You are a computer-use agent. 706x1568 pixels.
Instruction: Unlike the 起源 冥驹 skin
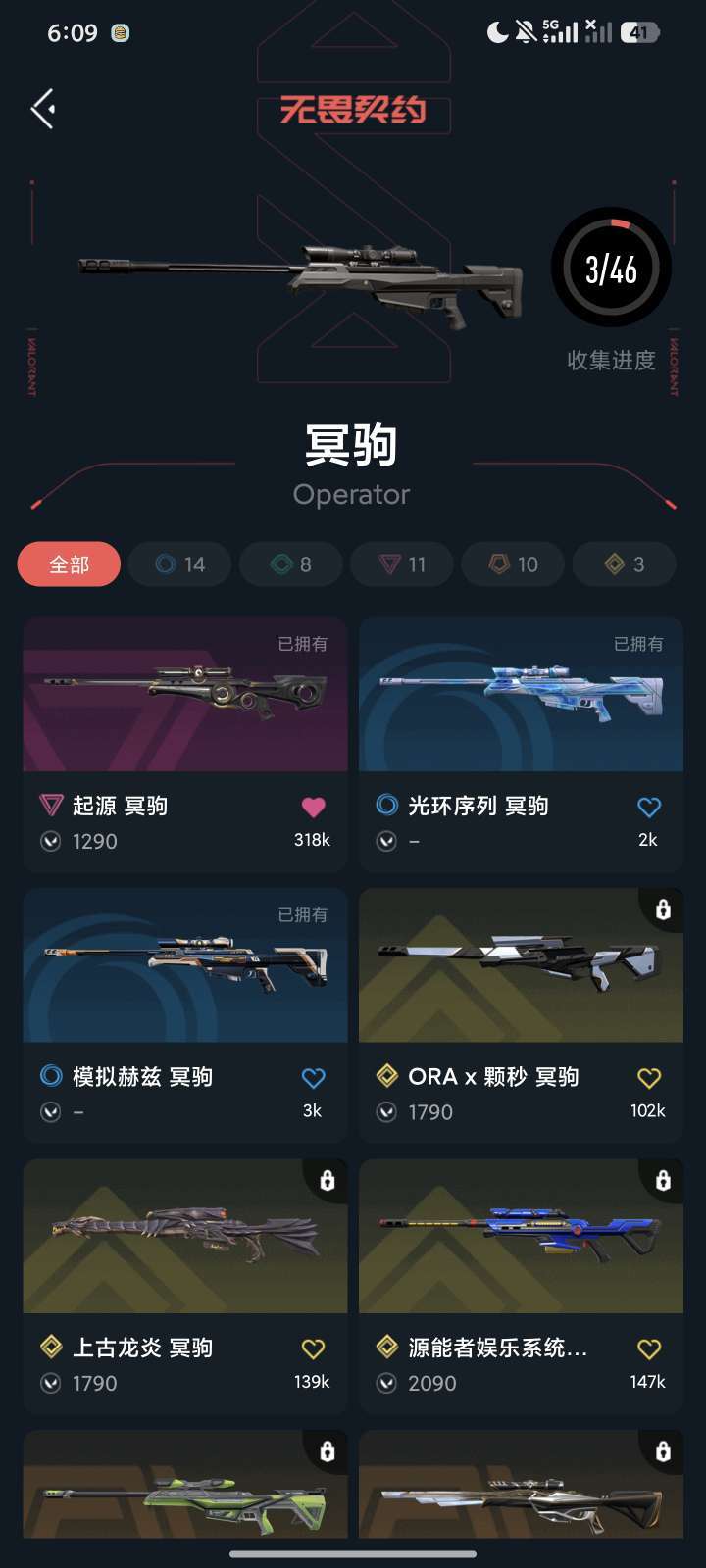click(313, 807)
